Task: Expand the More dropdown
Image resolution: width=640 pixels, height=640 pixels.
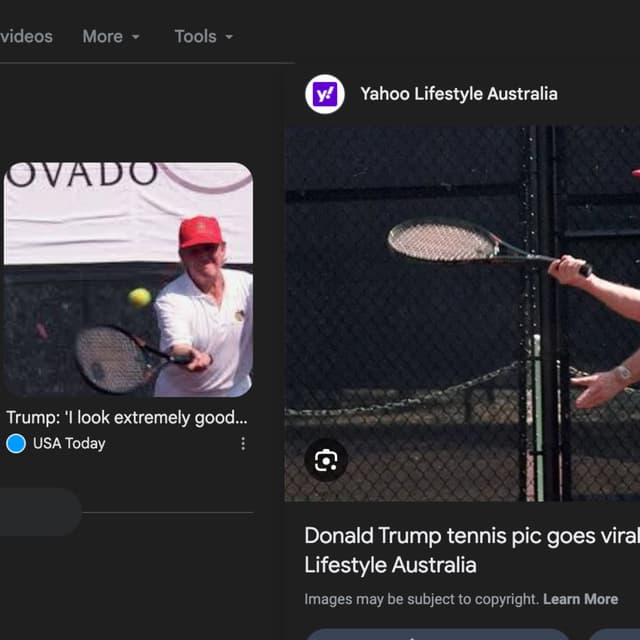Action: coord(111,37)
